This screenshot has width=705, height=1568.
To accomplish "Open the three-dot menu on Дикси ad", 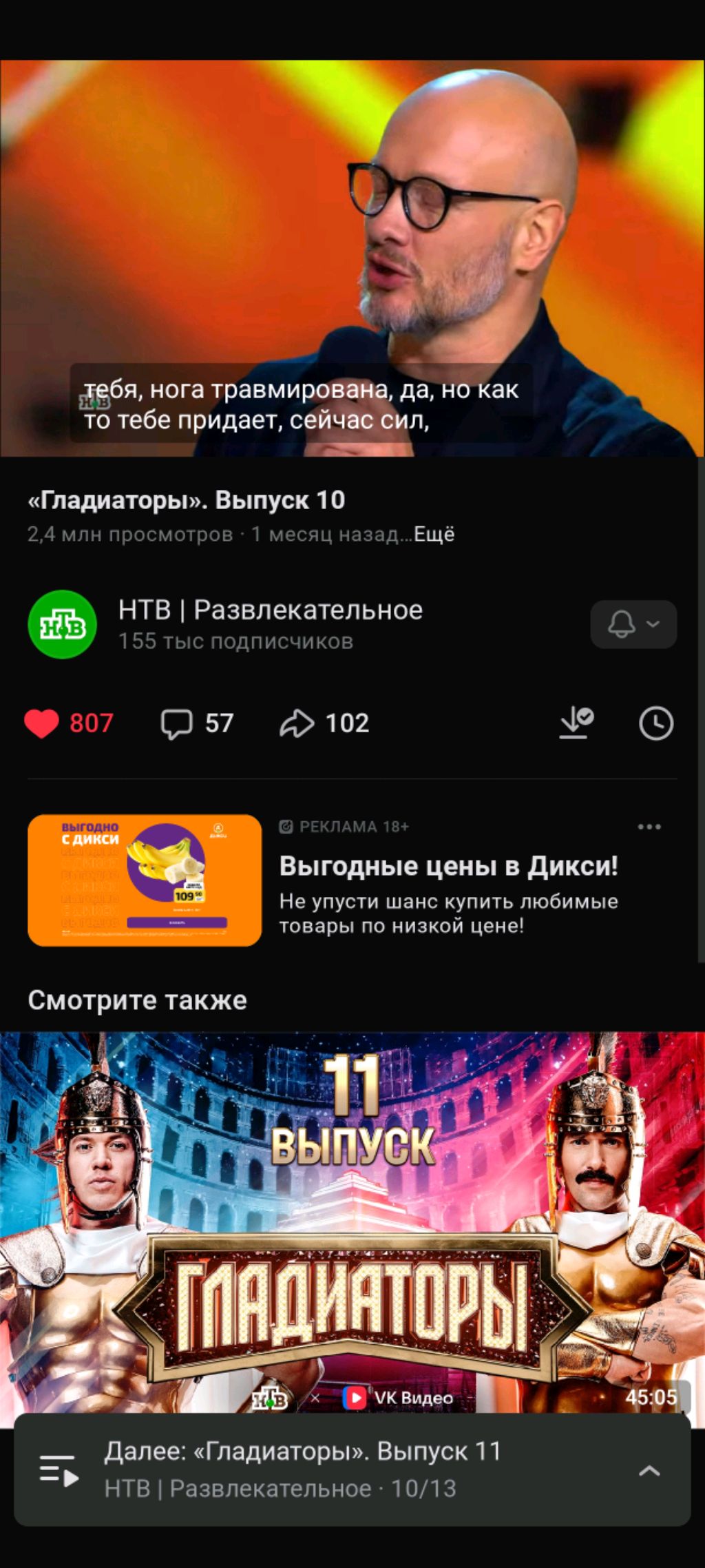I will (649, 827).
